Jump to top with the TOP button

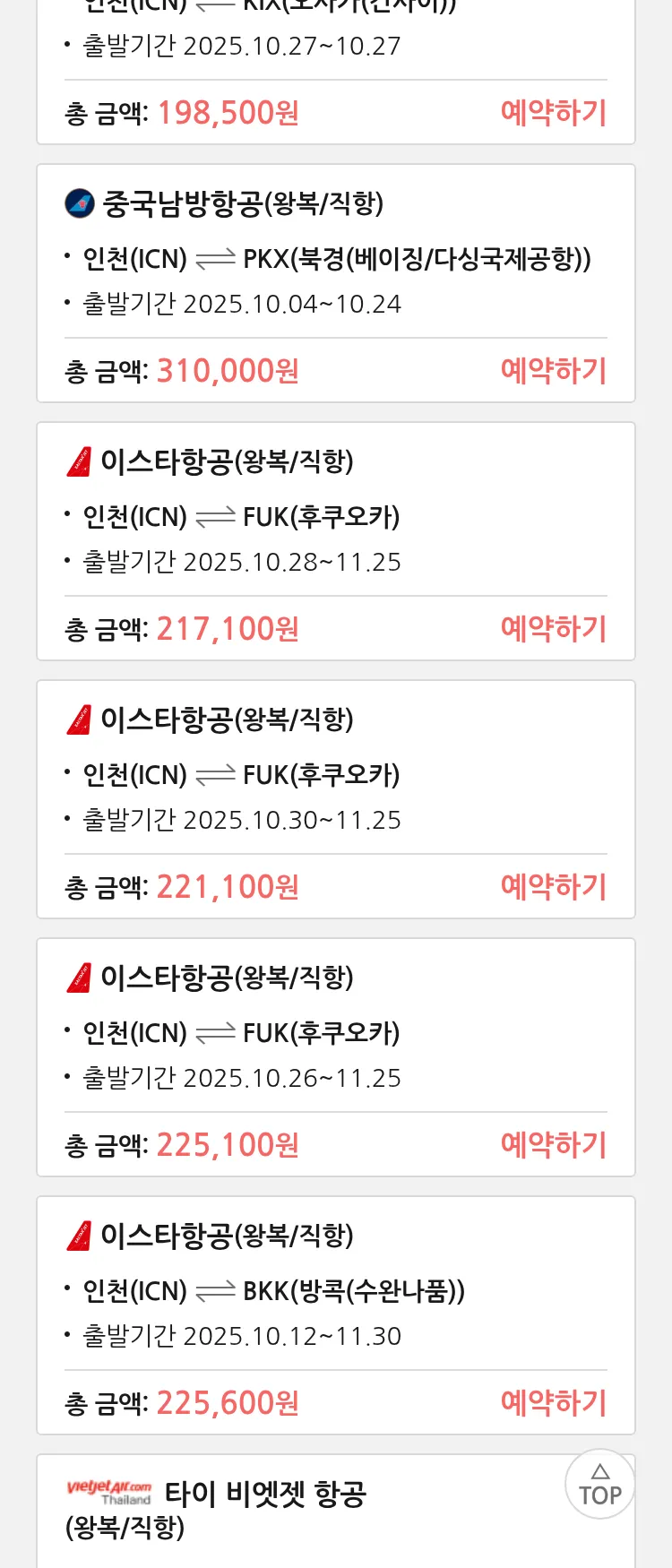[x=599, y=1485]
